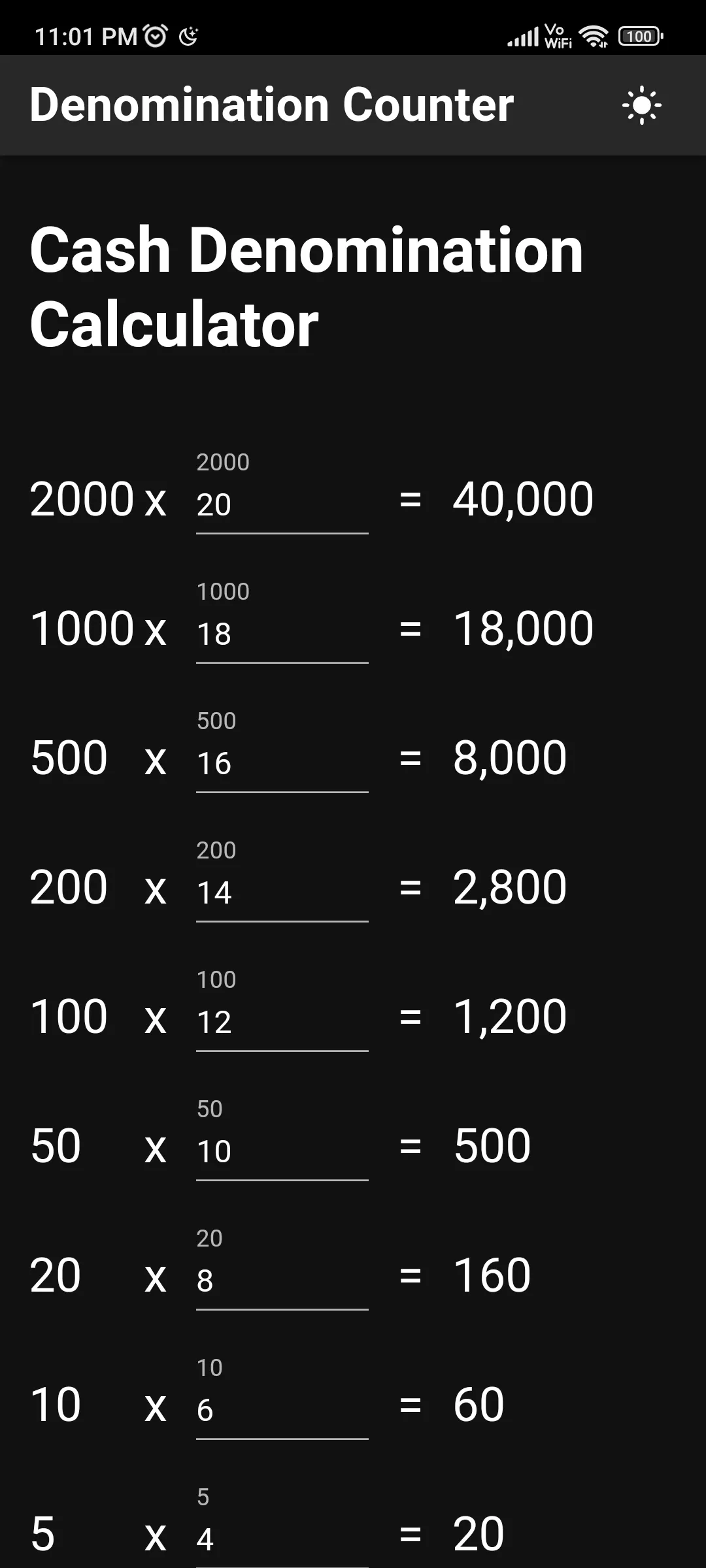Change the 100 note count input
The height and width of the screenshot is (1568, 706).
[x=282, y=1021]
